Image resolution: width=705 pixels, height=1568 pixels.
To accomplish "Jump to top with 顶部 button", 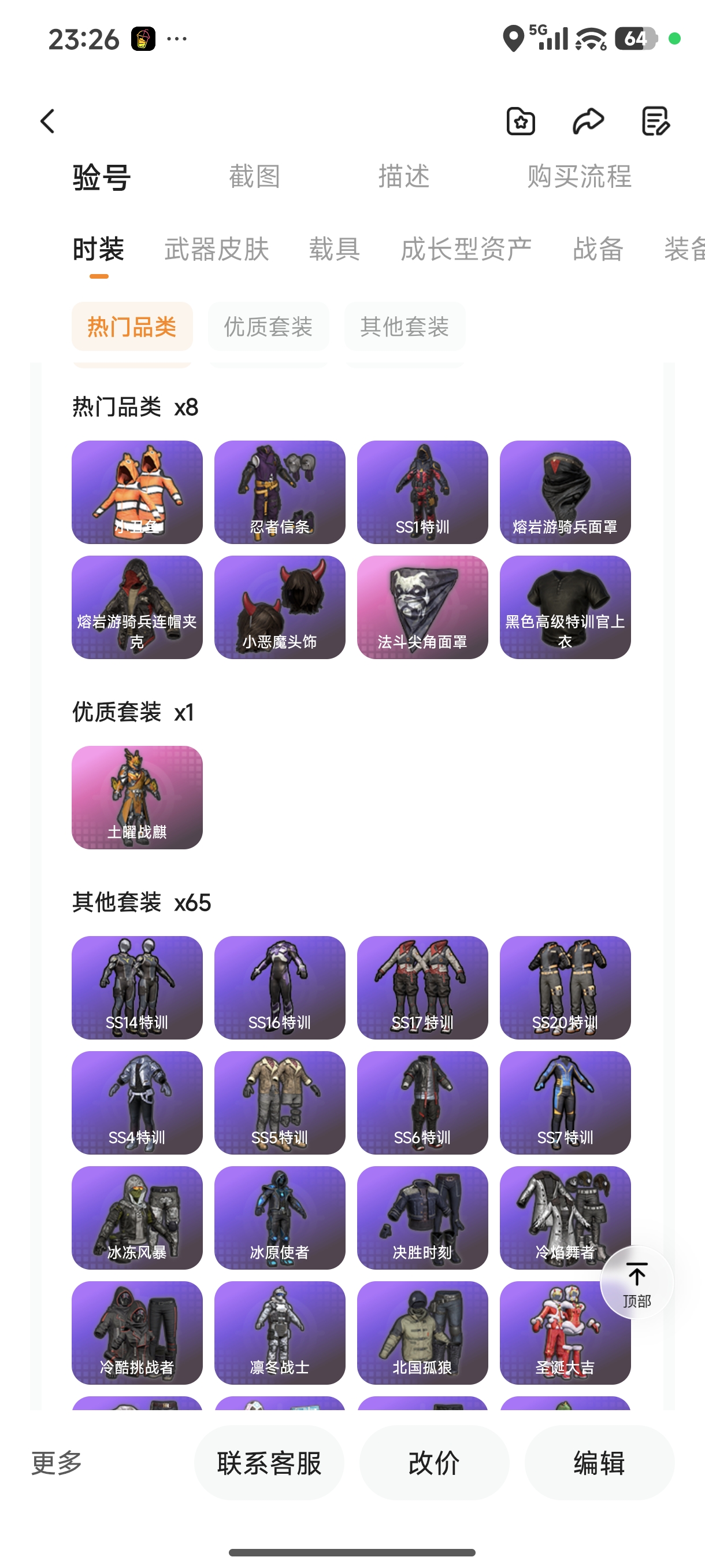I will click(637, 1282).
